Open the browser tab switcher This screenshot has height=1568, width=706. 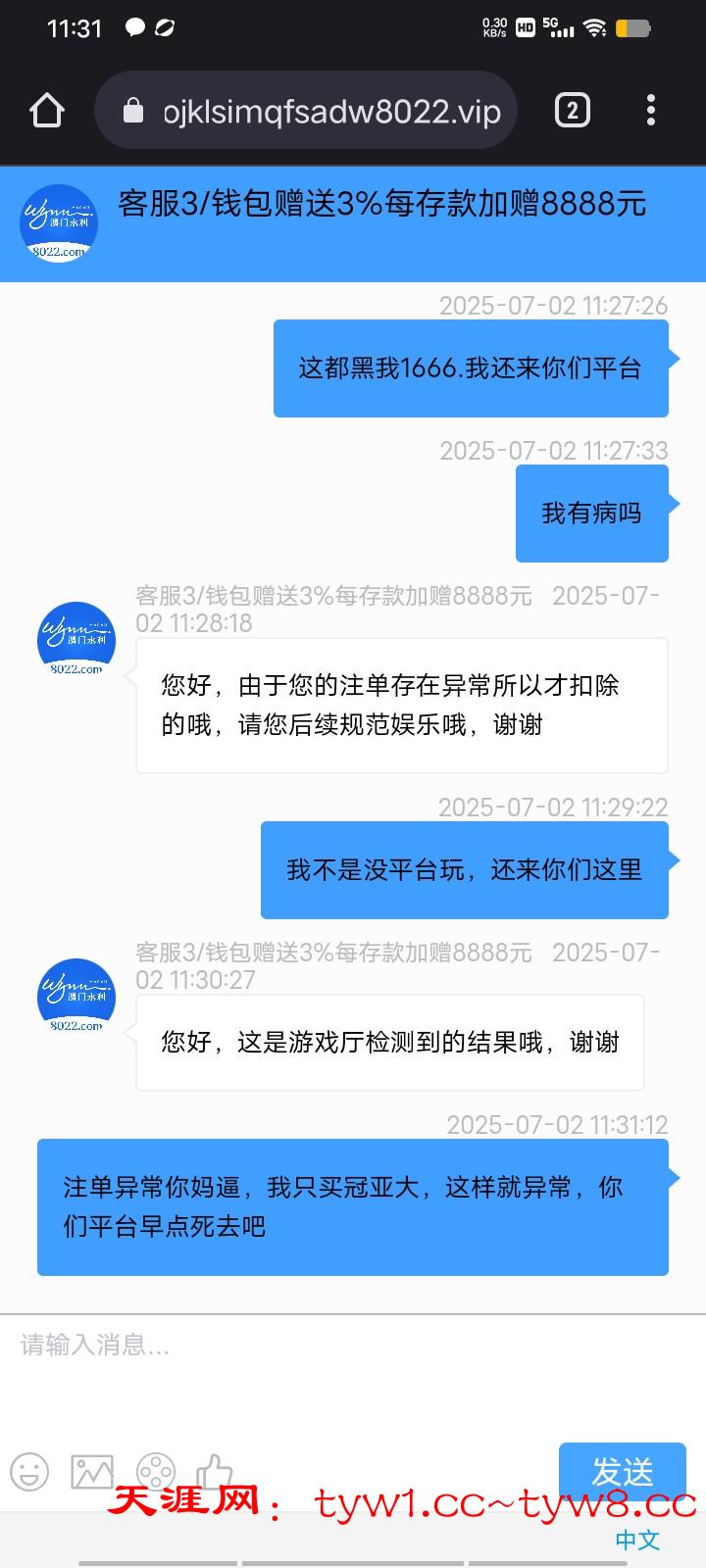(x=573, y=111)
